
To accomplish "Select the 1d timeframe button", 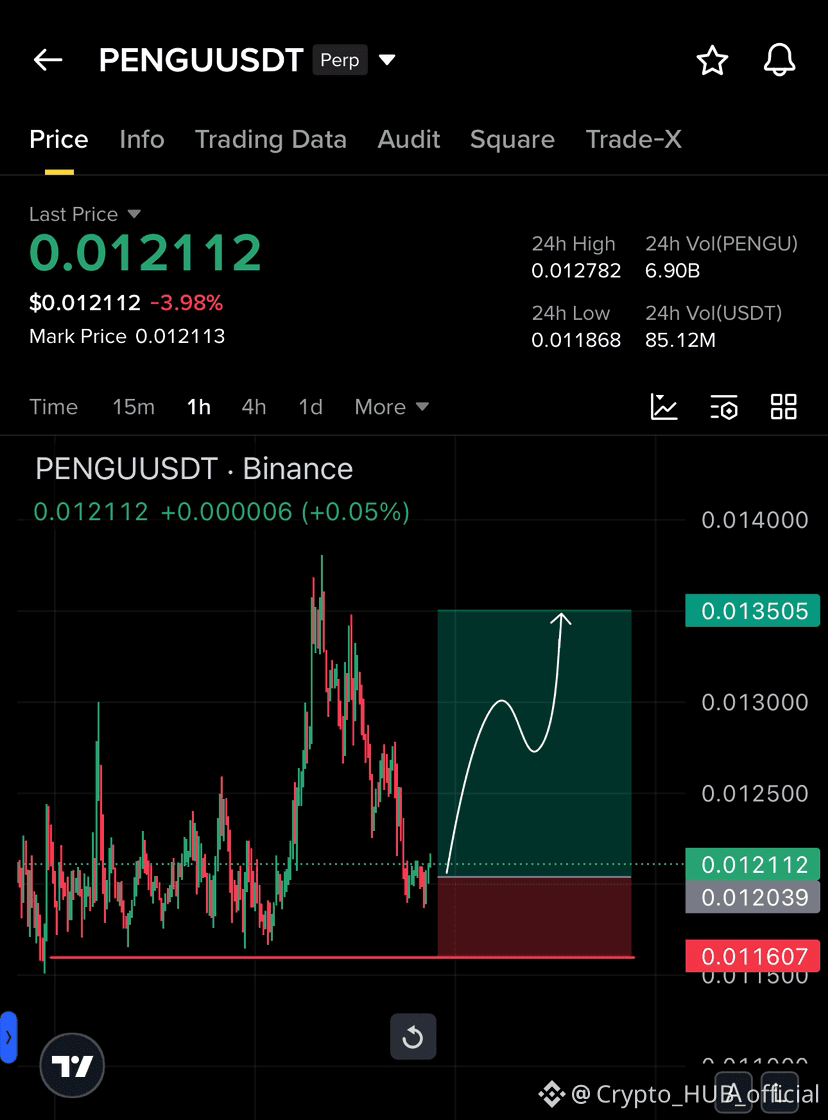I will point(310,407).
